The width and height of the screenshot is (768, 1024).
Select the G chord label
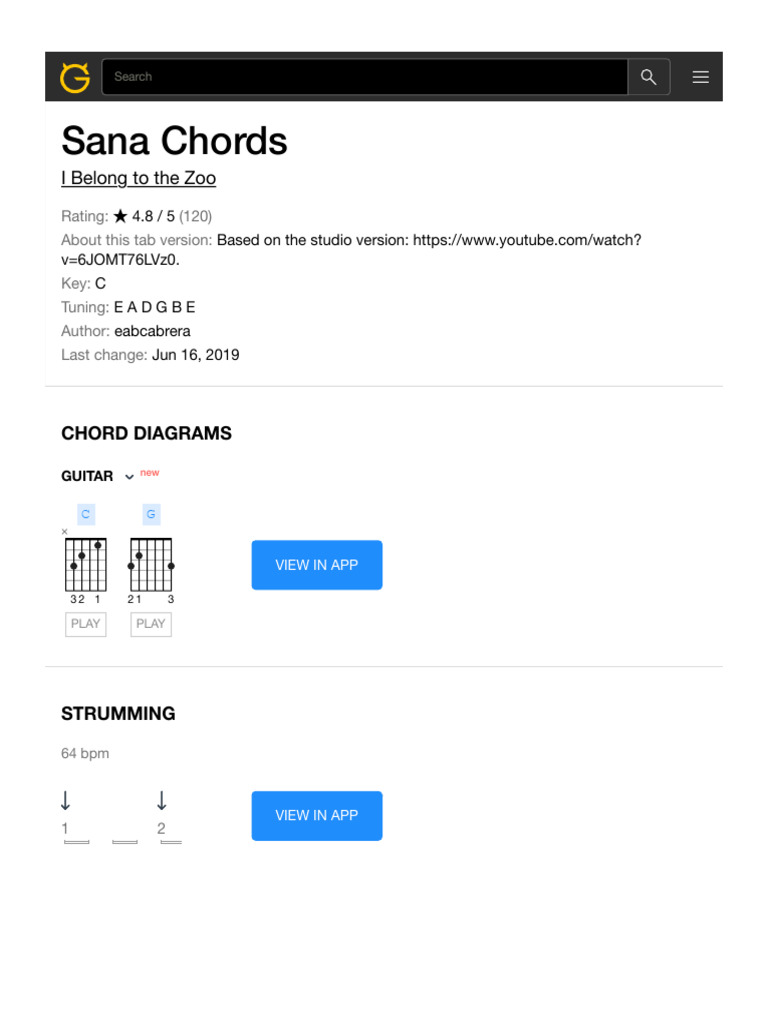pos(151,515)
